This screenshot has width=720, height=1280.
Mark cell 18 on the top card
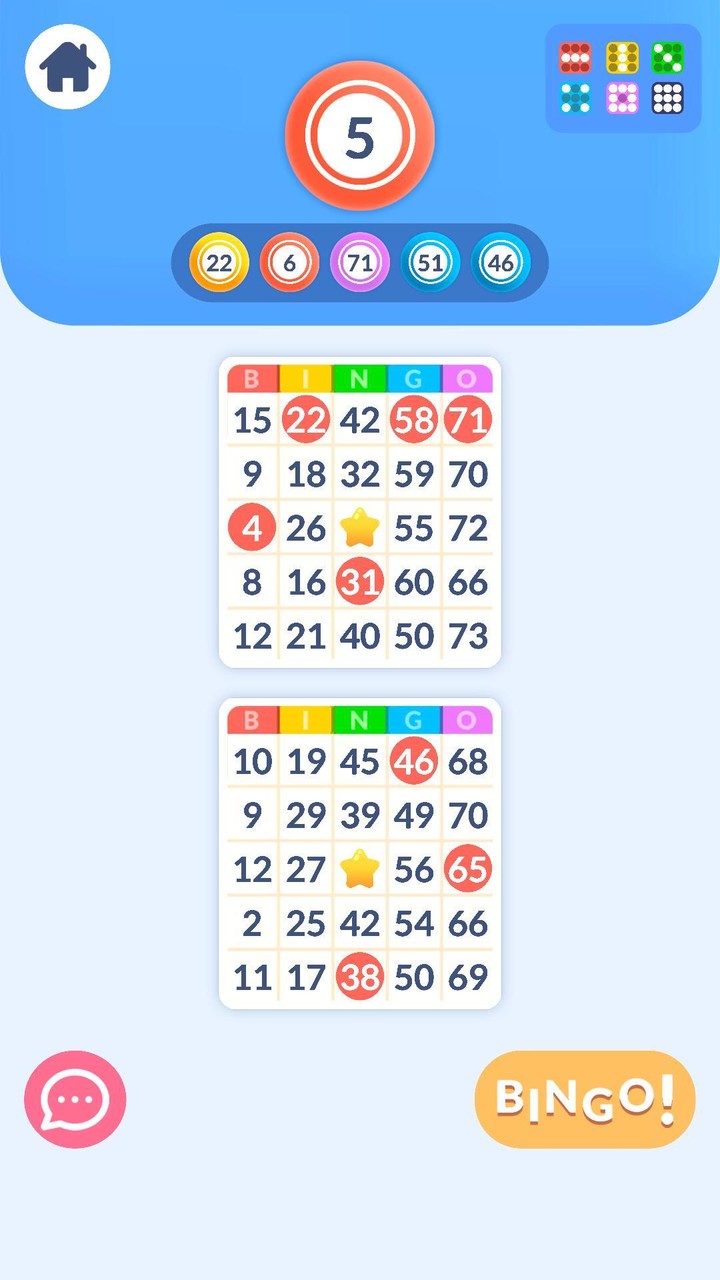point(306,474)
